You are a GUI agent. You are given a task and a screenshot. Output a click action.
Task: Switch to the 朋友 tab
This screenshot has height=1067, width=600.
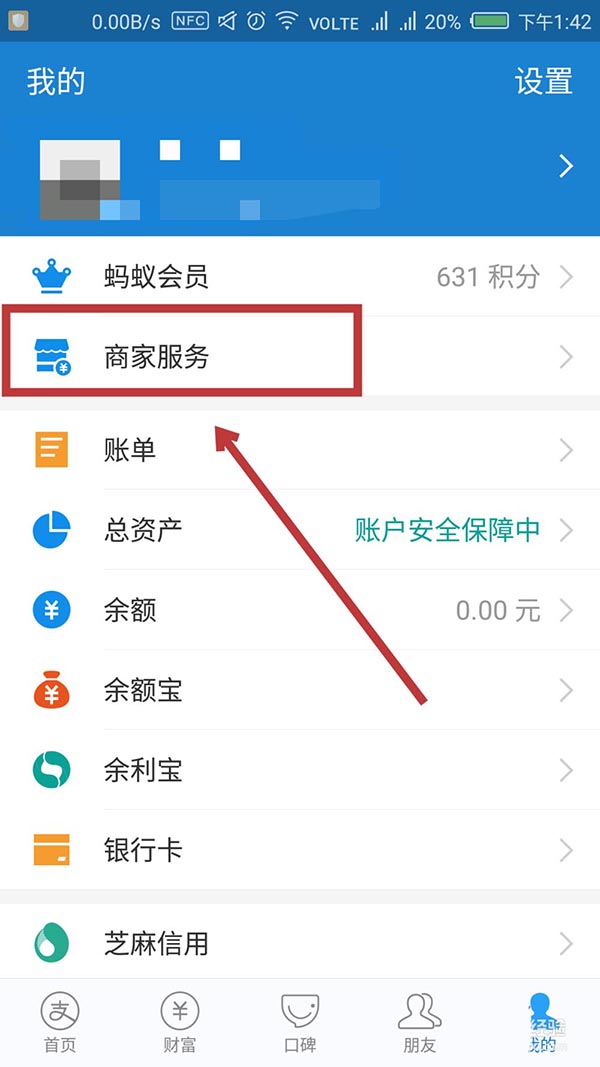click(420, 1022)
